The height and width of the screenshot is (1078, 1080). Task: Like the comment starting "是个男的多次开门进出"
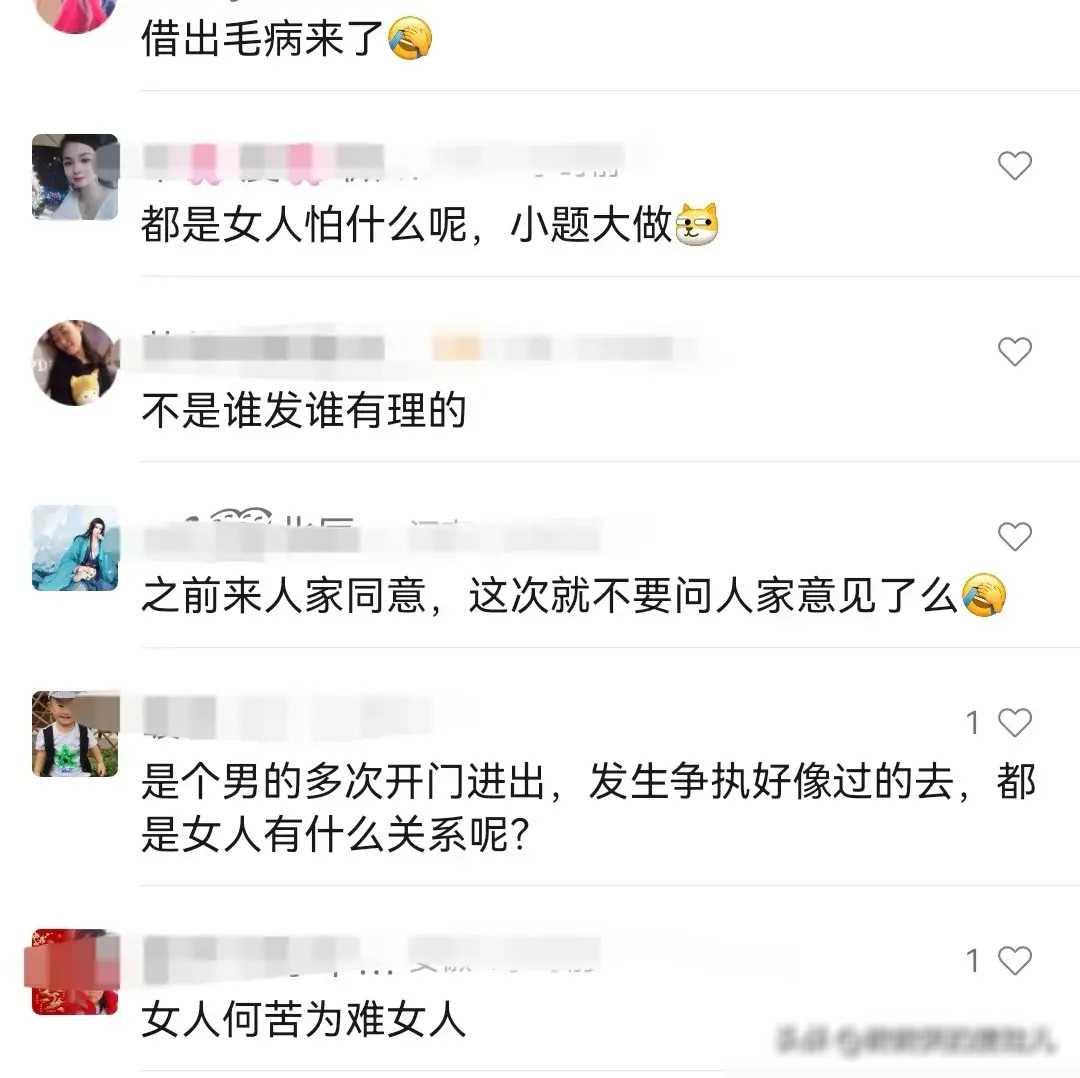pyautogui.click(x=1014, y=723)
